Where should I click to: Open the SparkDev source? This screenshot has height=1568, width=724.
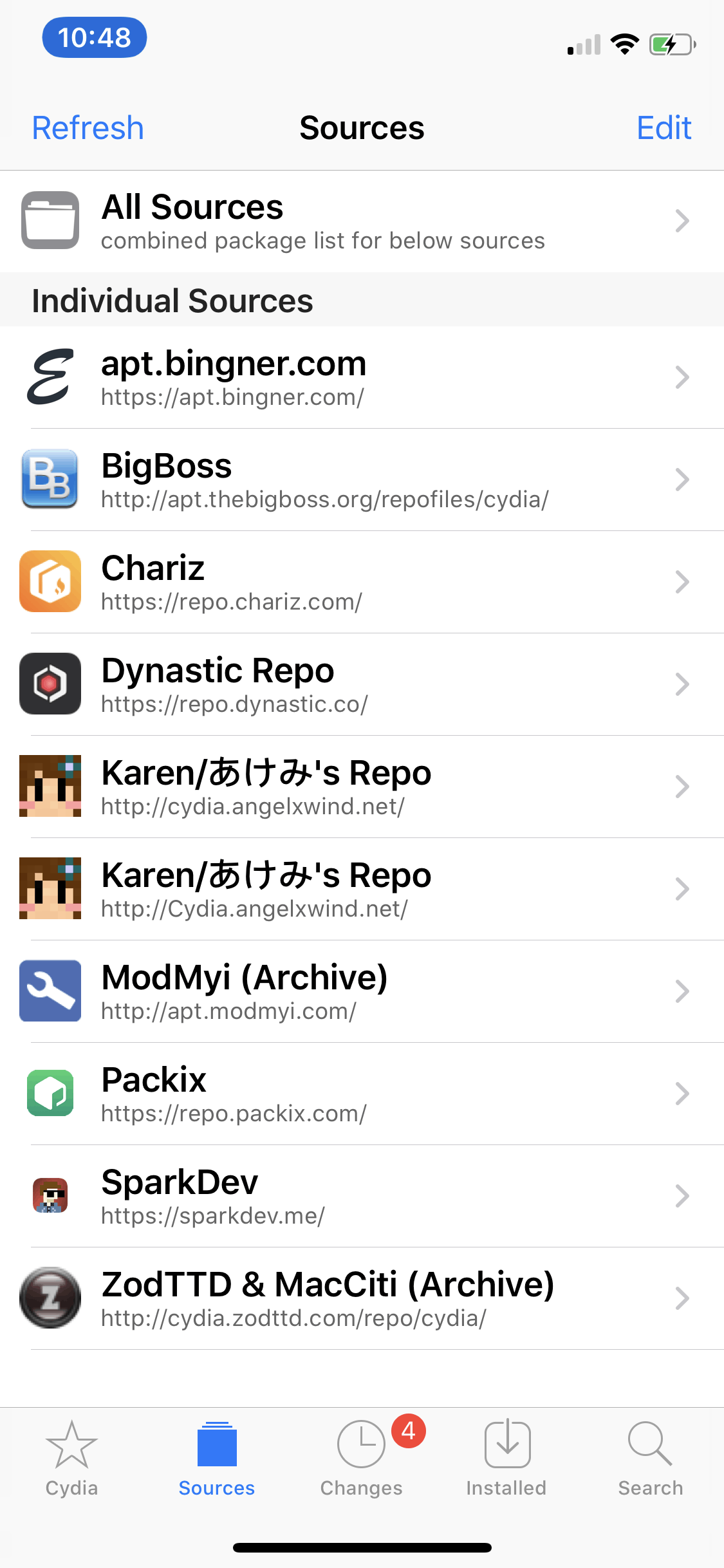point(362,1196)
